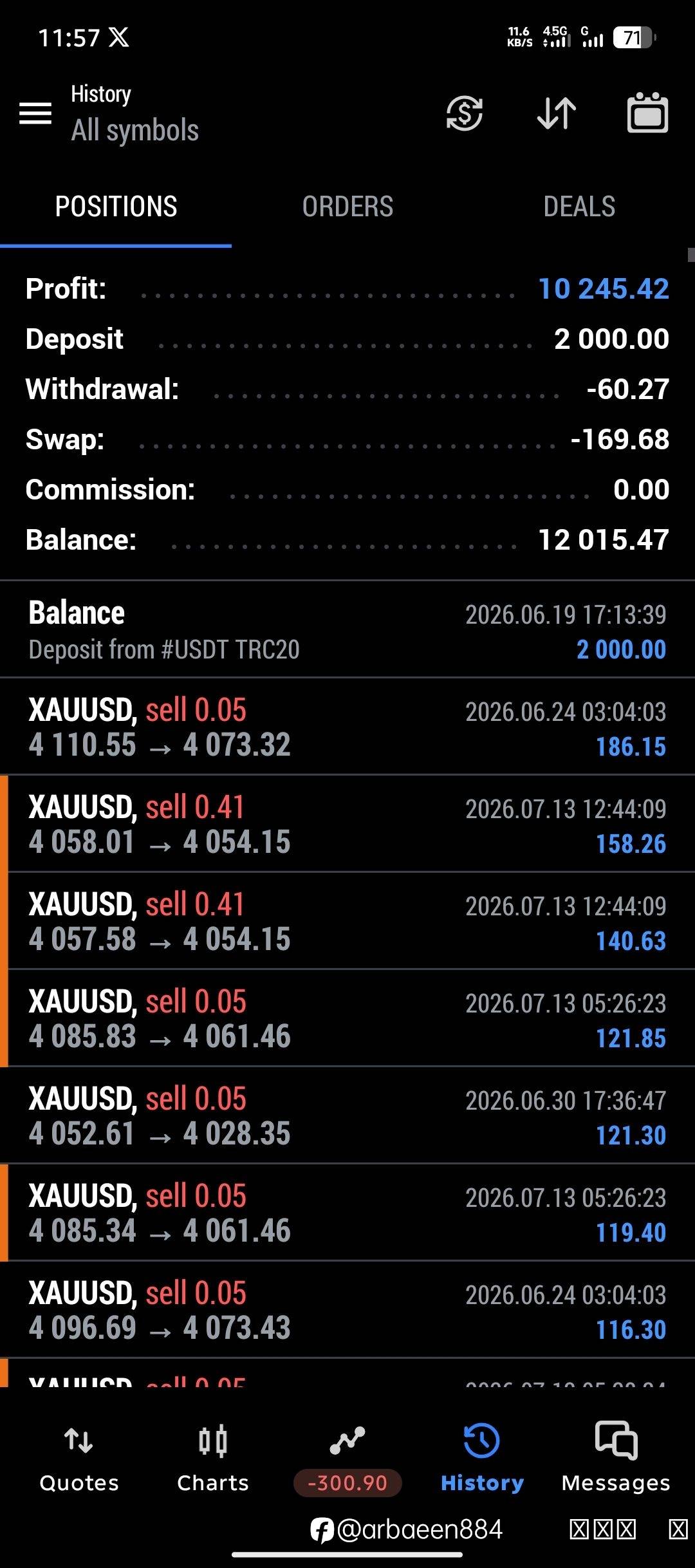Open the hamburger drawer menu

(x=35, y=113)
